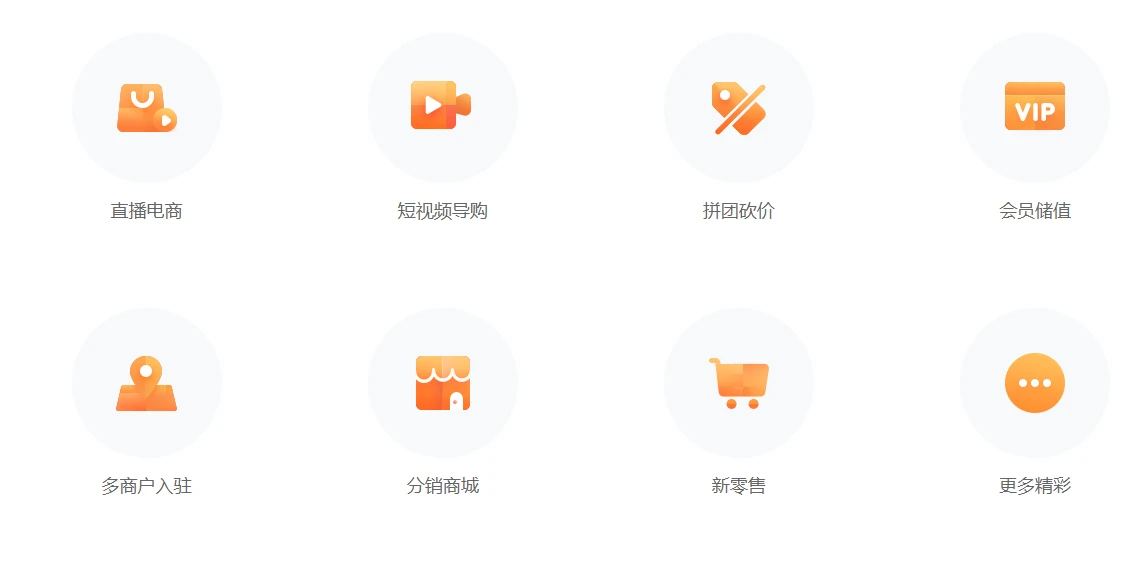
Task: Open 拼团砍价 group-buy feature
Action: tap(738, 108)
